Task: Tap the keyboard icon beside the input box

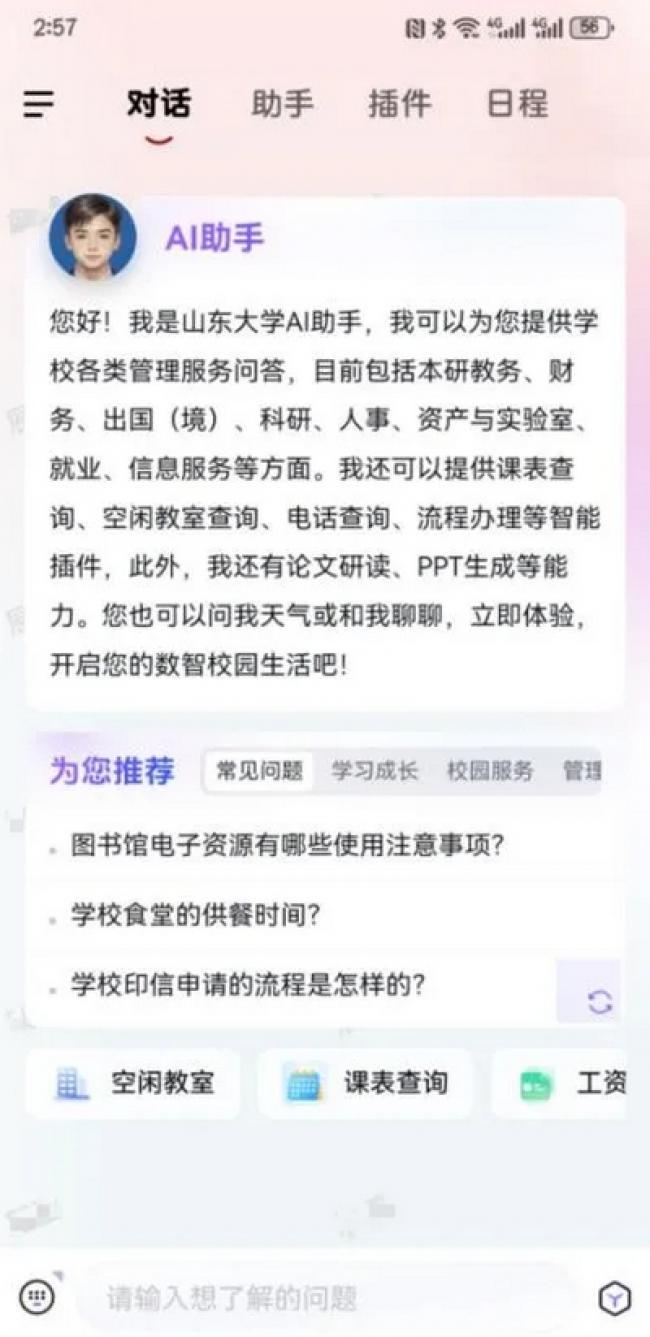Action: click(37, 1299)
